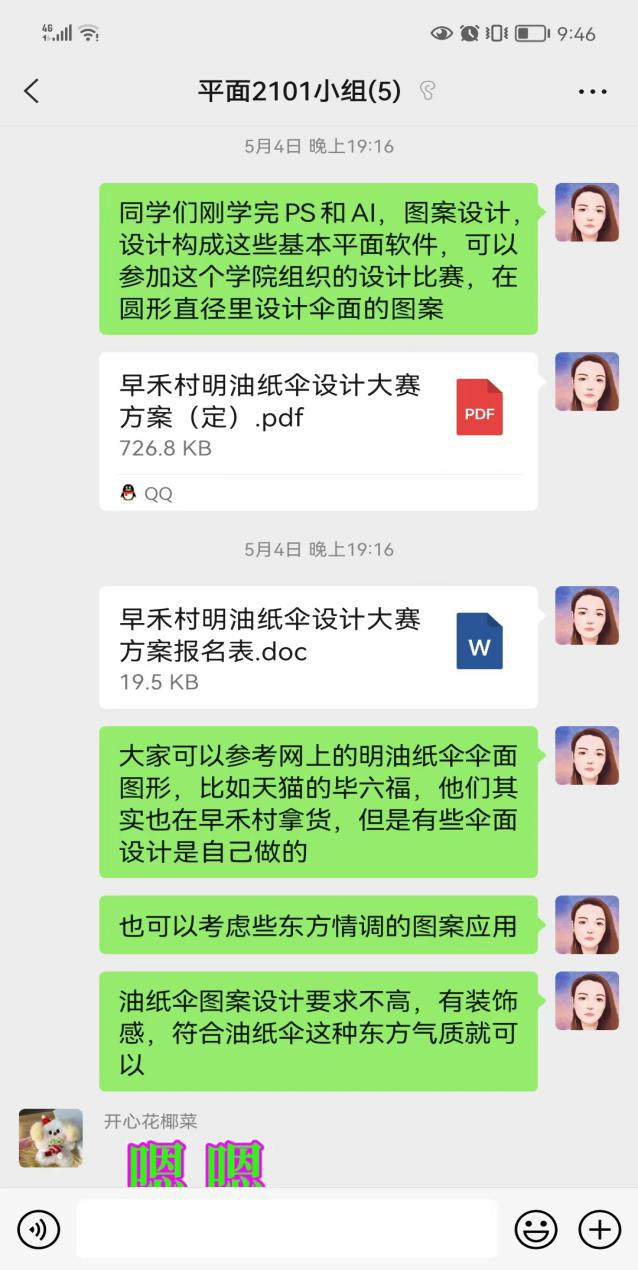Image resolution: width=638 pixels, height=1270 pixels.
Task: Open sender's avatar beside the PDF file
Action: (x=587, y=382)
